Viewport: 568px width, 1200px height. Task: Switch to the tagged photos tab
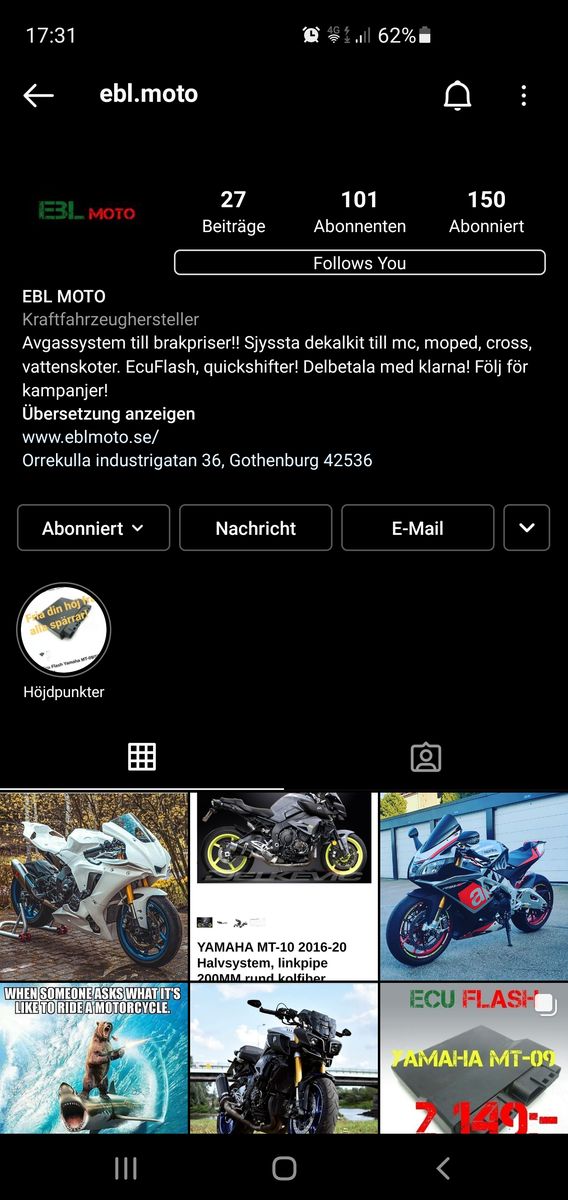click(x=426, y=757)
